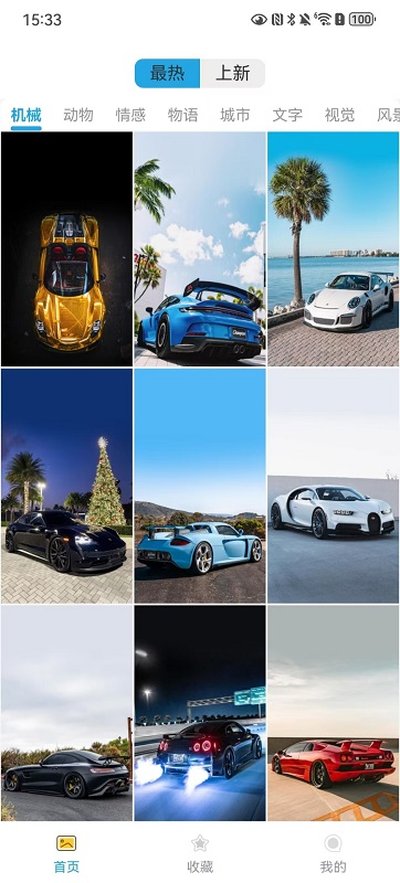Open the black car with Christmas tree wallpaper
This screenshot has height=883, width=400.
66,486
